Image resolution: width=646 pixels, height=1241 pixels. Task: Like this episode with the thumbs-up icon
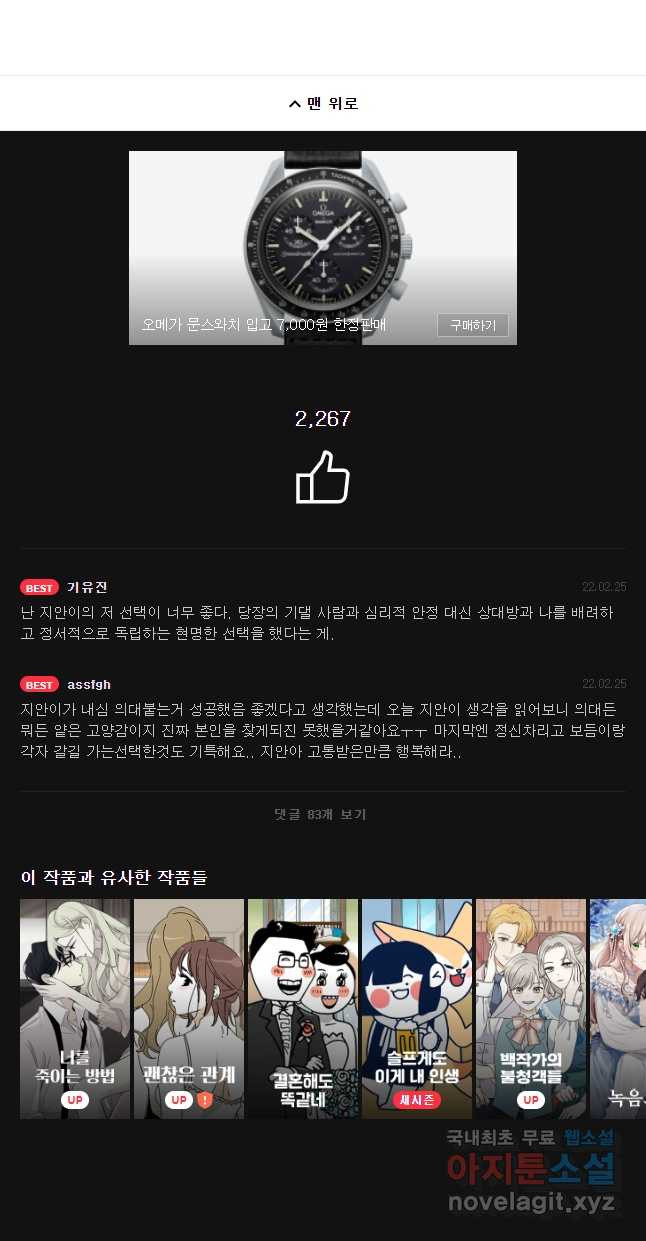pyautogui.click(x=323, y=477)
